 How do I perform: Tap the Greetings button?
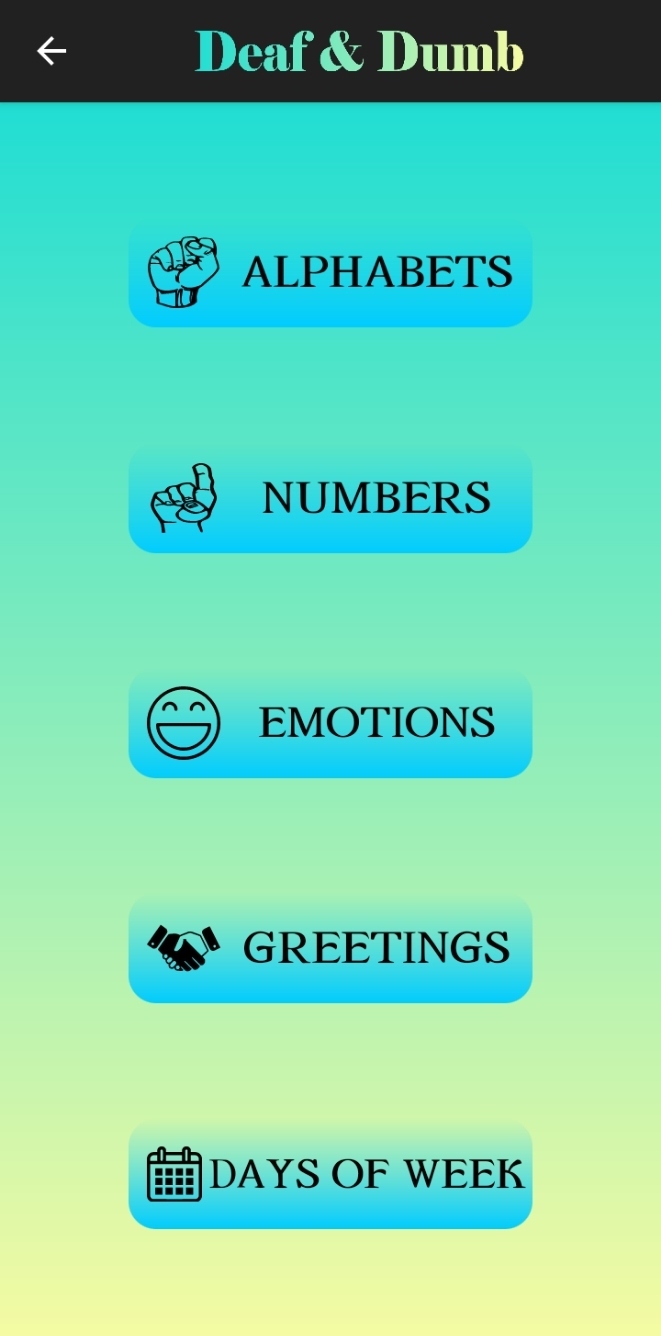(x=330, y=948)
